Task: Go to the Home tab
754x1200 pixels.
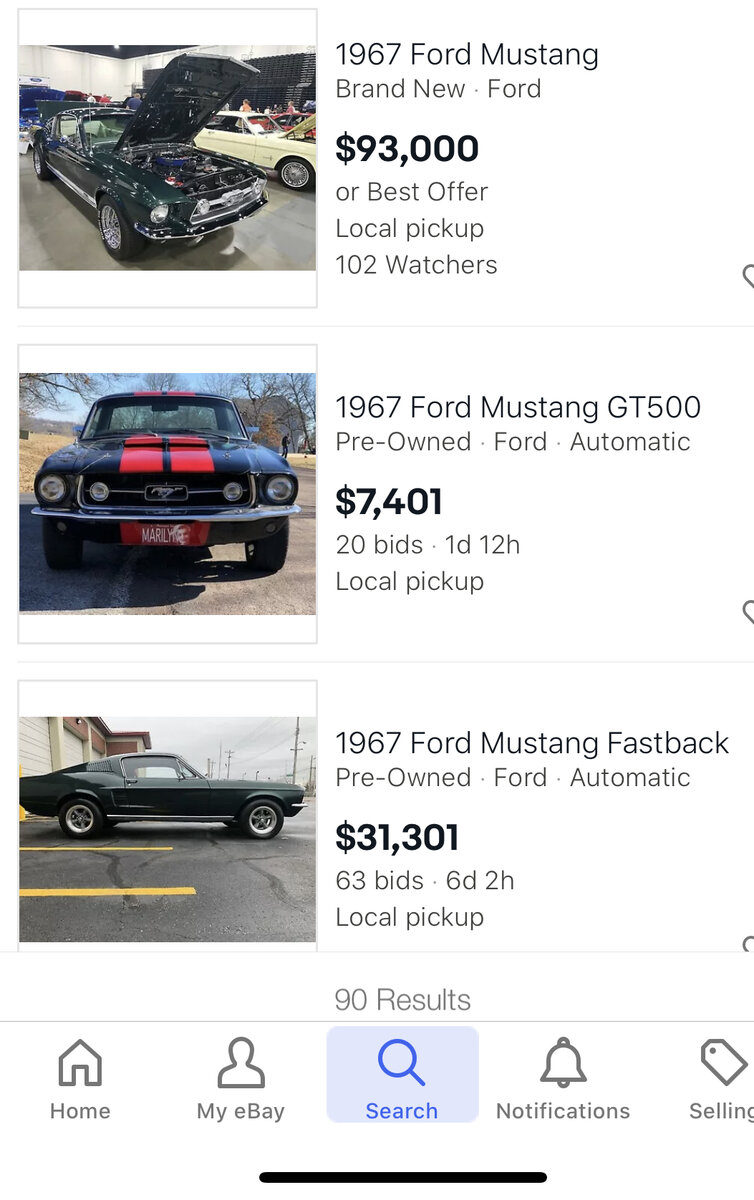Action: click(80, 1078)
